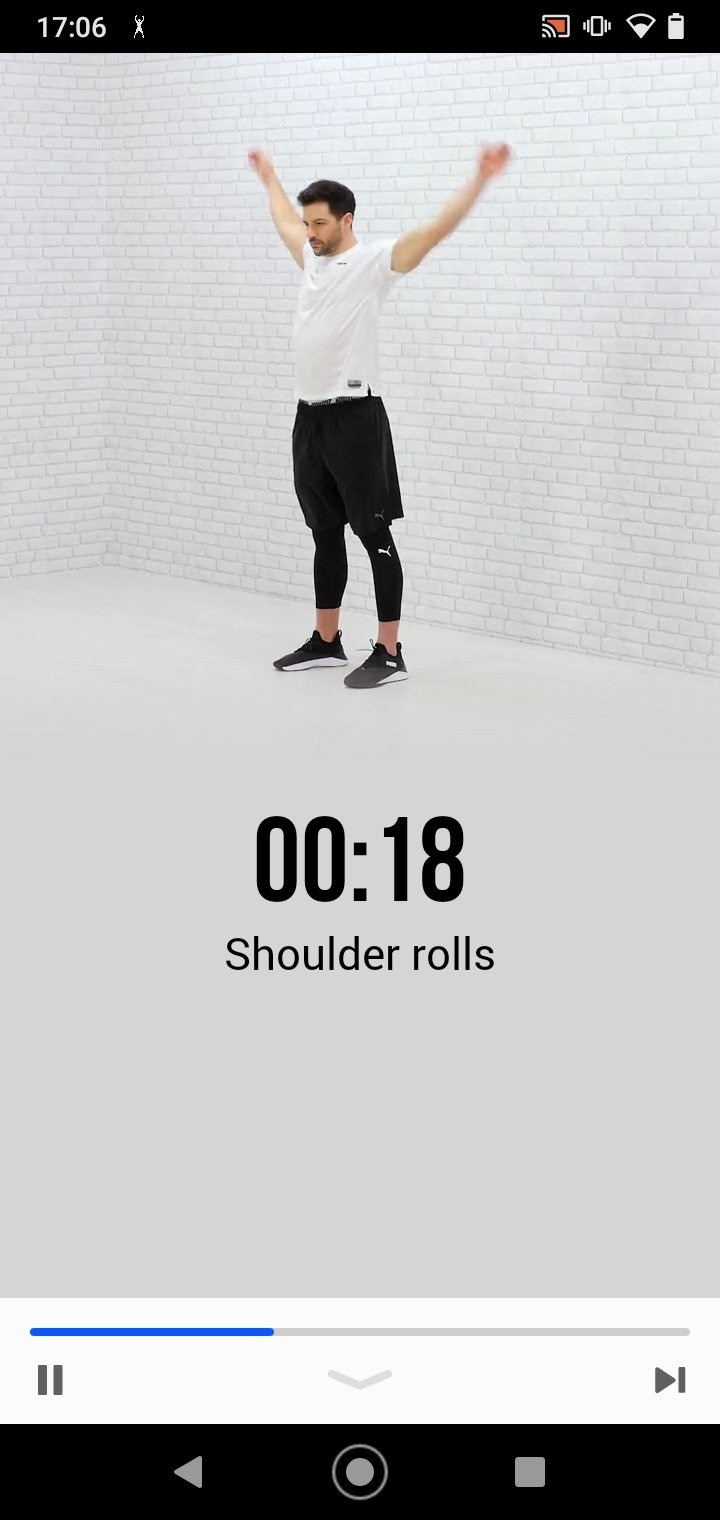Go to the home screen

pos(360,1472)
